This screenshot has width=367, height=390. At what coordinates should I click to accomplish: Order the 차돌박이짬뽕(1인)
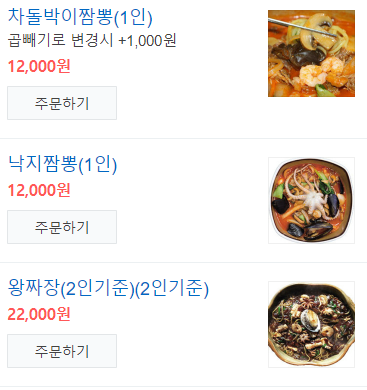click(62, 103)
